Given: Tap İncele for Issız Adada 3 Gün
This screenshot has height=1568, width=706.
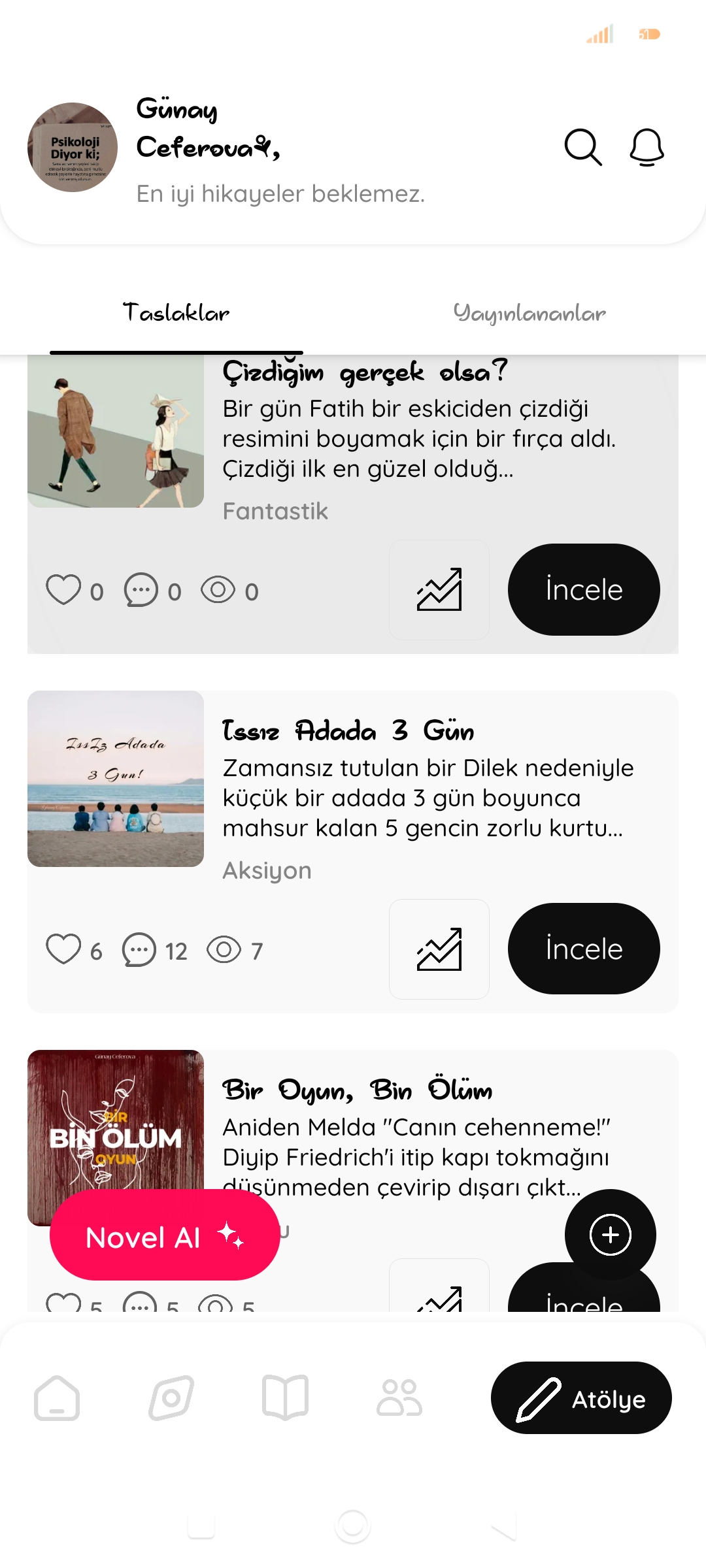Looking at the screenshot, I should pos(584,949).
